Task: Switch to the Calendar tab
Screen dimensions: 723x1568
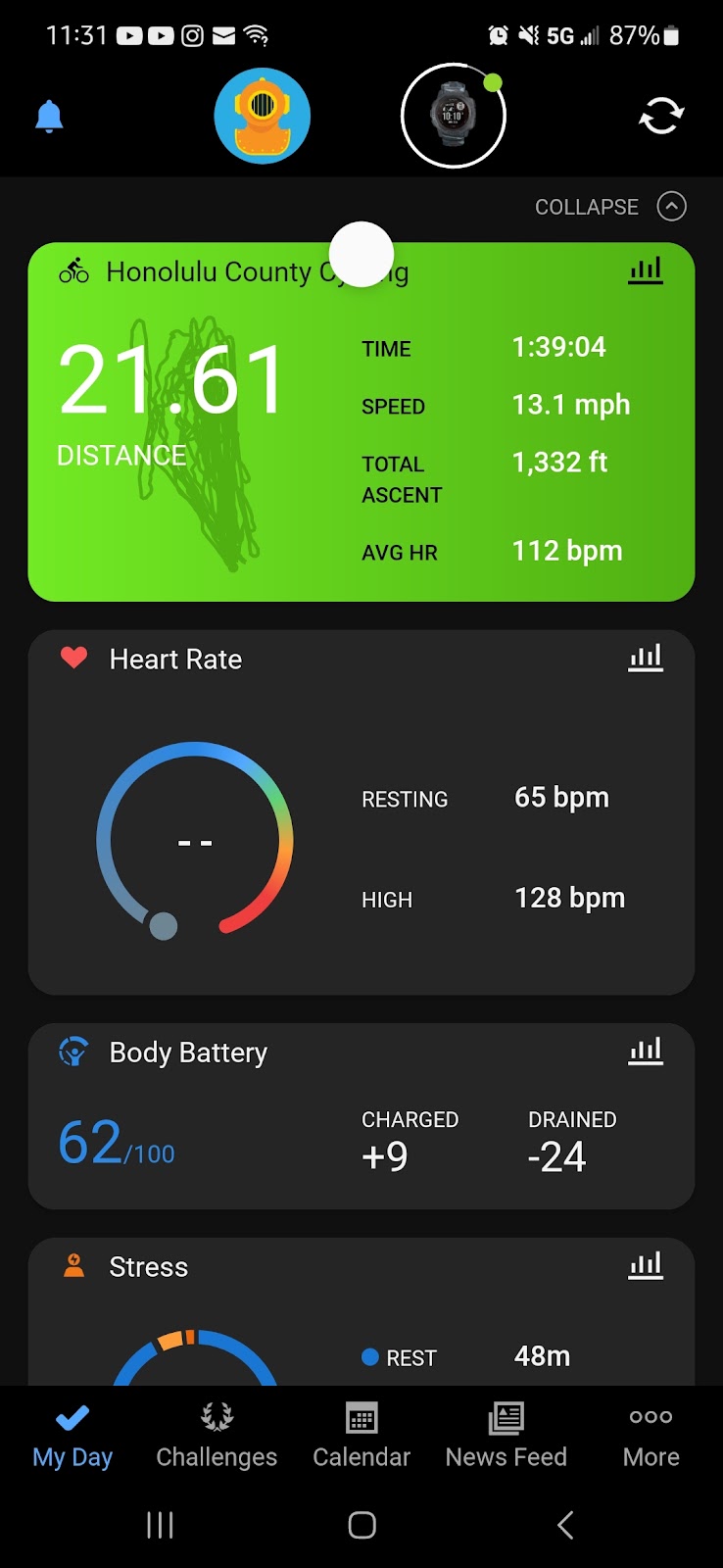Action: click(361, 1436)
